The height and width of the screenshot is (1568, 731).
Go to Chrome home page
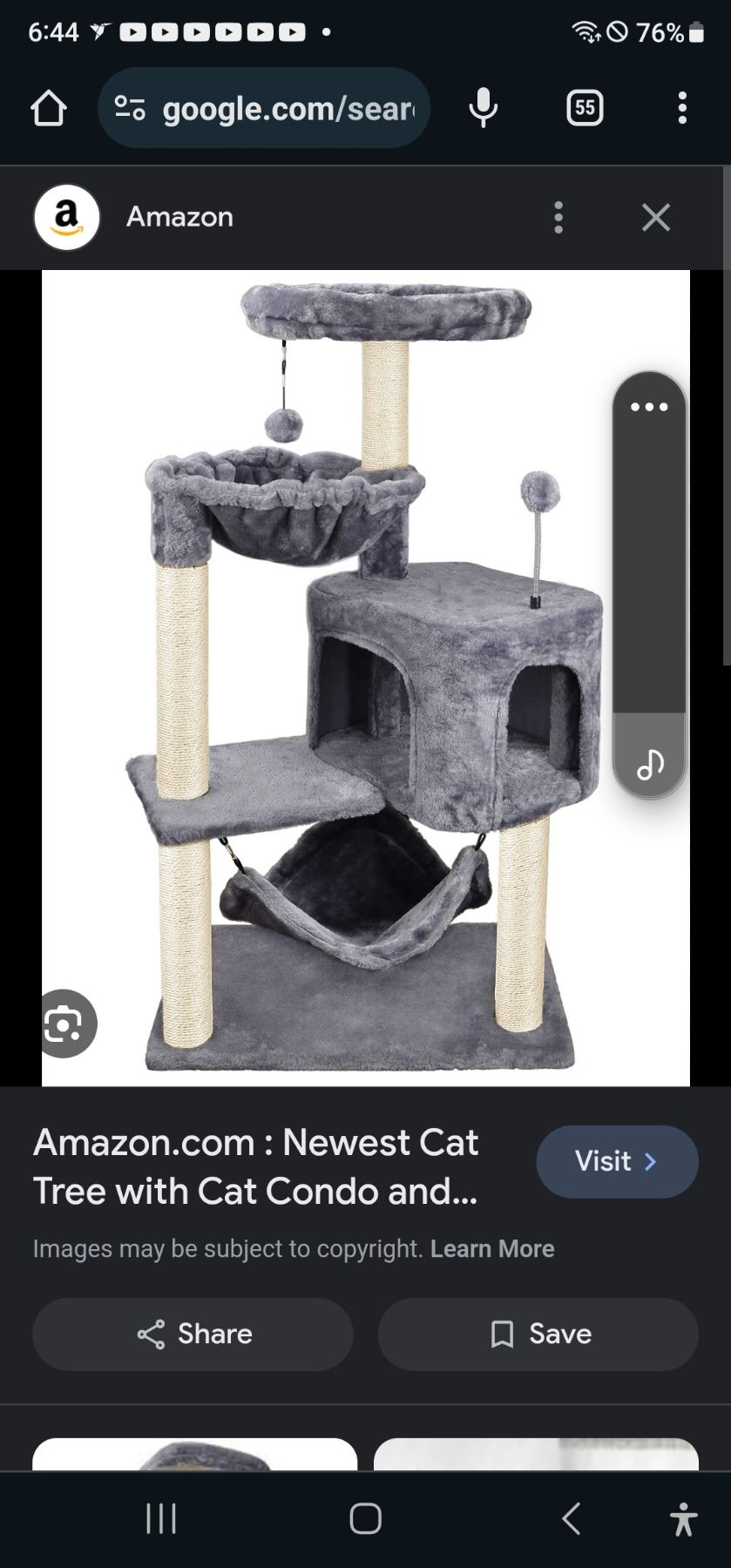[49, 109]
